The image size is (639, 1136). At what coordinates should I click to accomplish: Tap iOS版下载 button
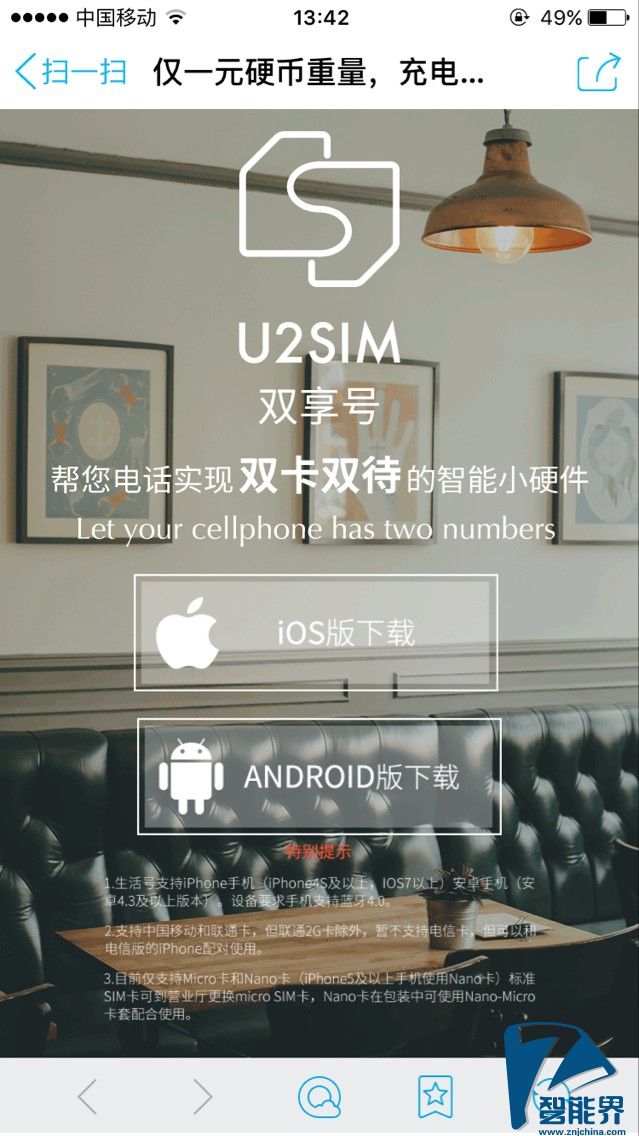point(316,633)
